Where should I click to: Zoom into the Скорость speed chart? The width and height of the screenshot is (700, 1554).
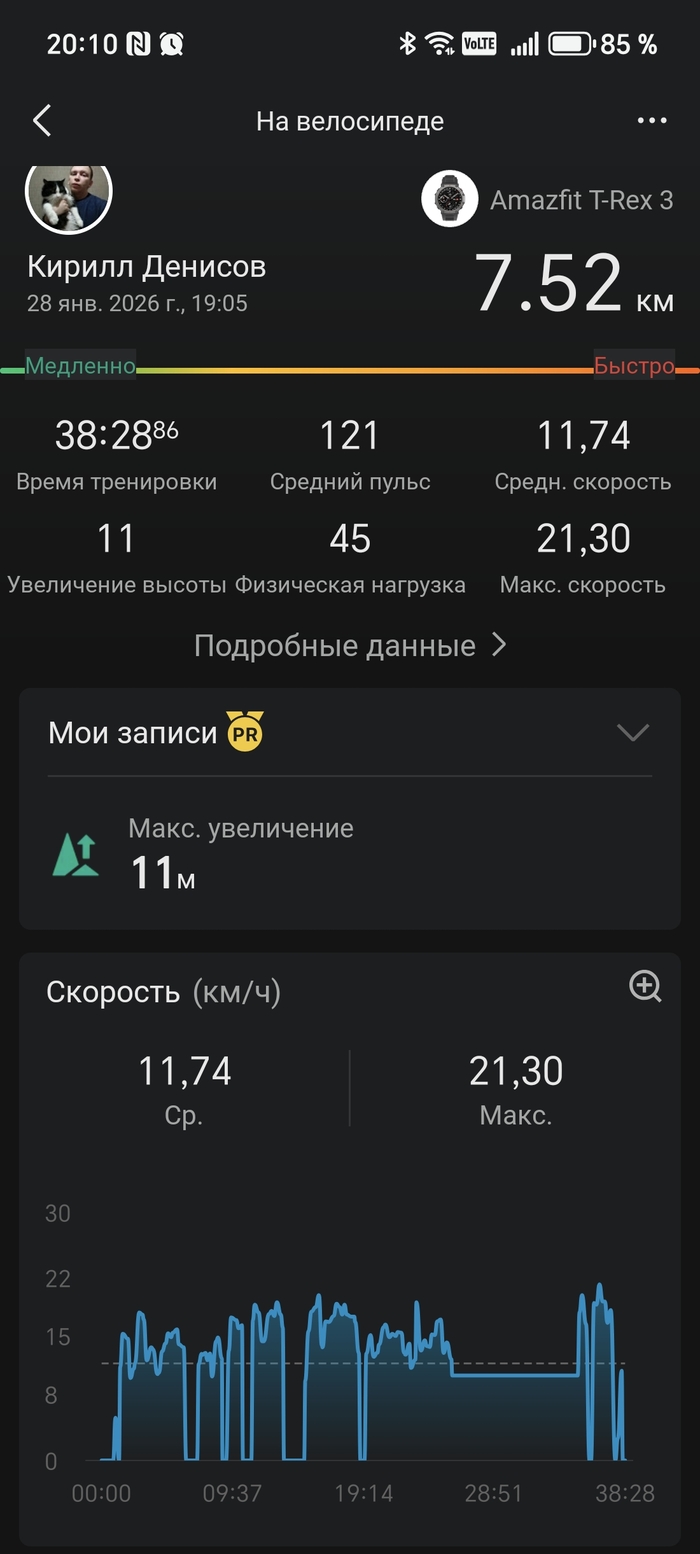pyautogui.click(x=645, y=987)
